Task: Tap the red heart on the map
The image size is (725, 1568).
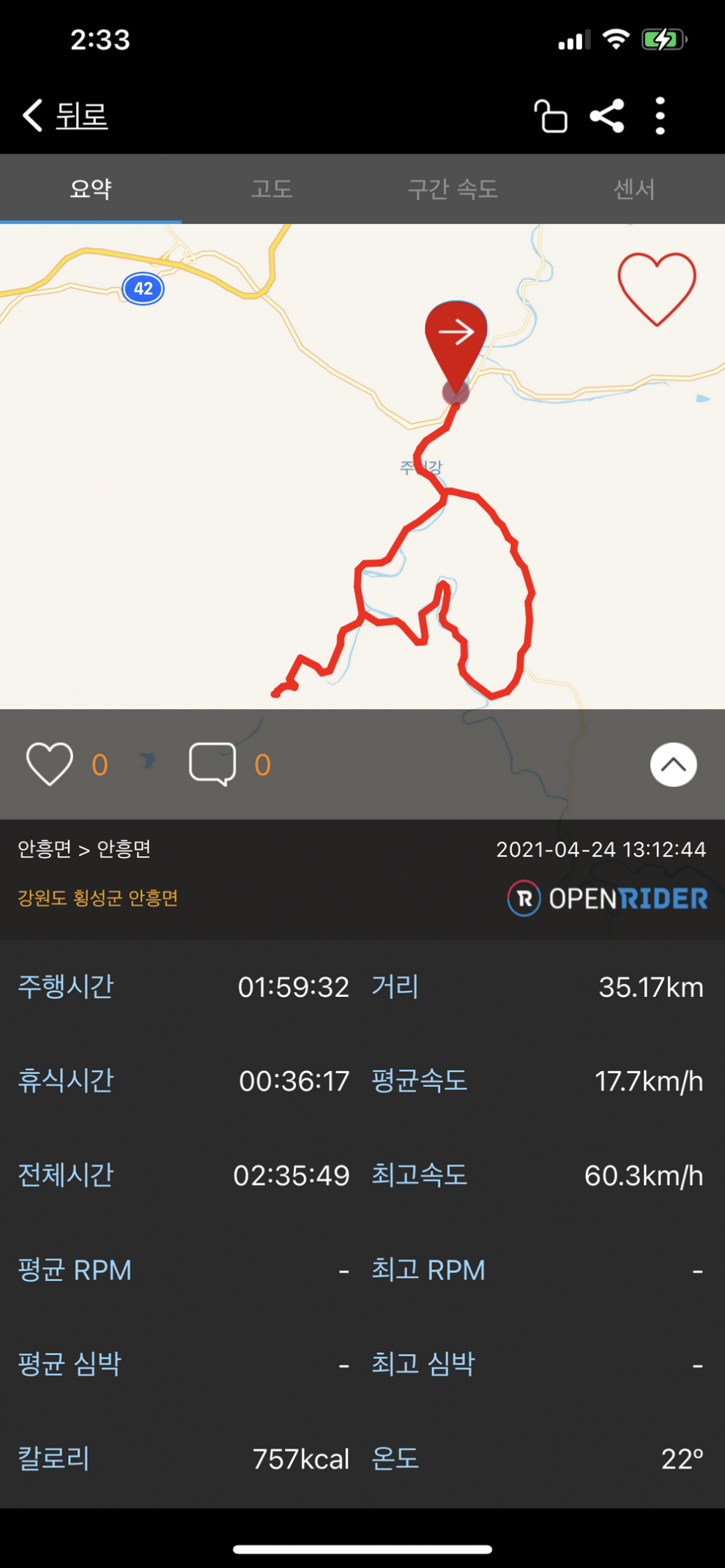Action: point(656,288)
